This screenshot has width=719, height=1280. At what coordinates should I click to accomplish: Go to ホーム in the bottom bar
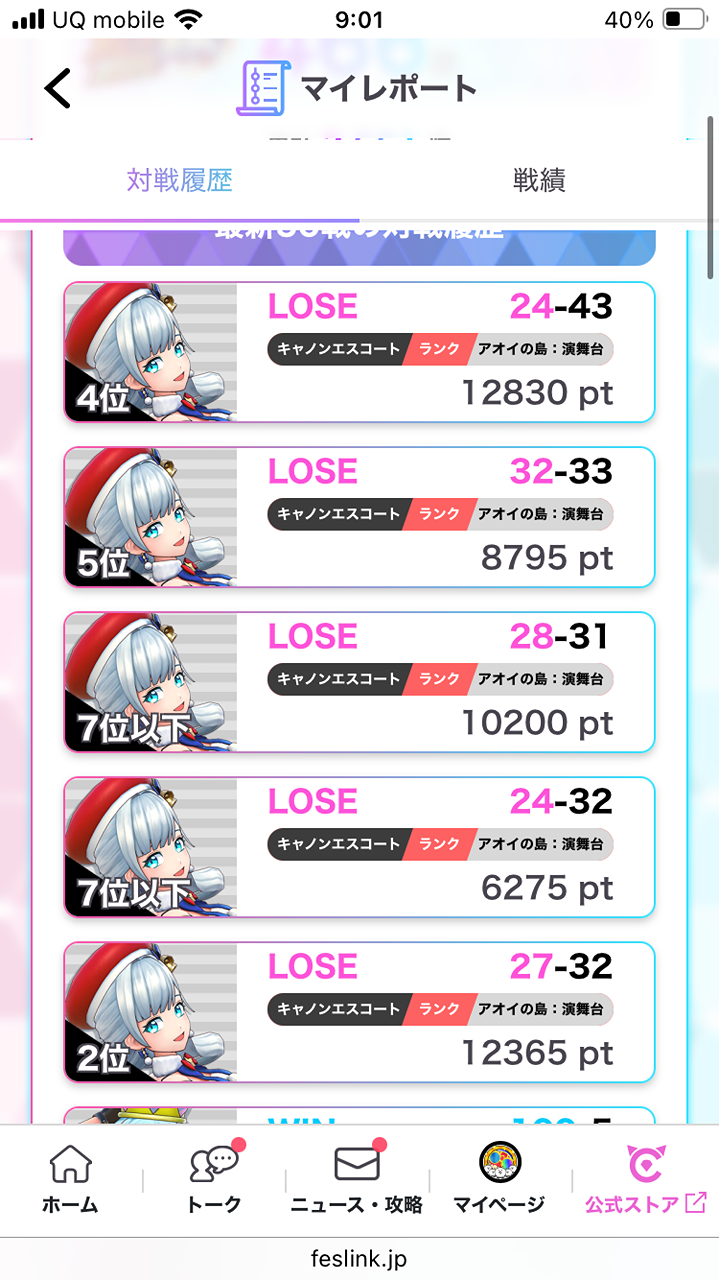[x=70, y=1180]
